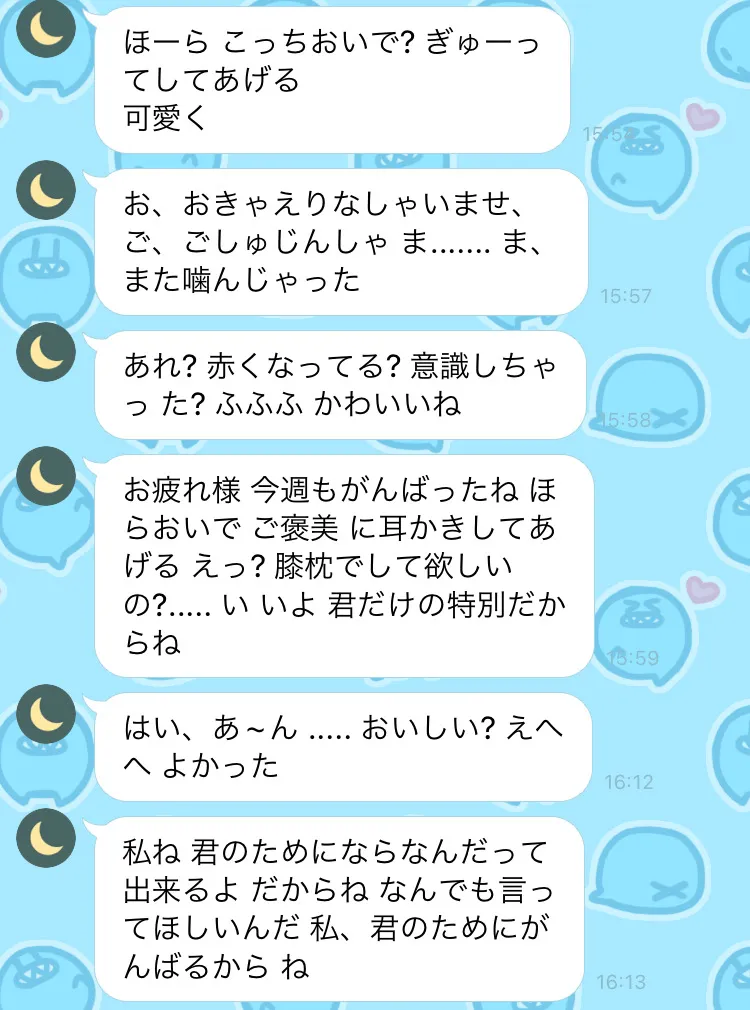Open the moon avatar next to お疲れ様 message

click(46, 477)
